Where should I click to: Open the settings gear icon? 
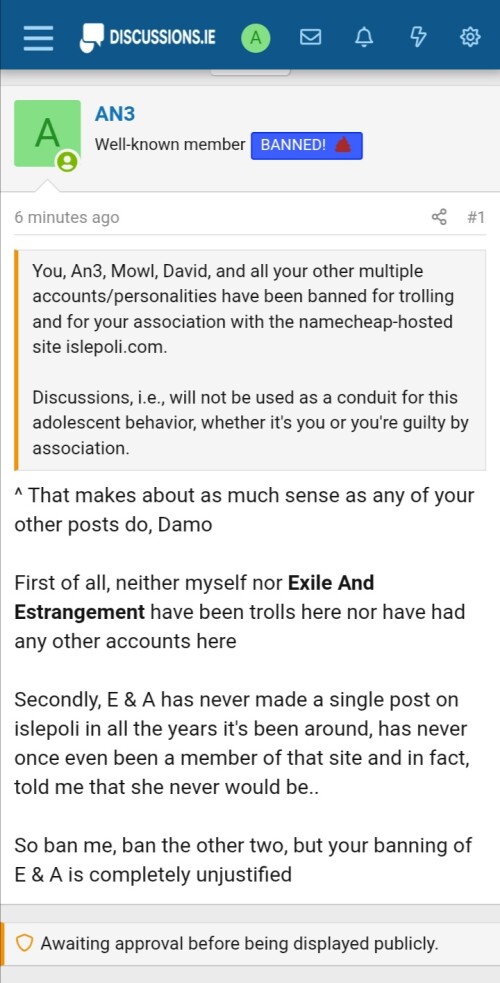pos(471,38)
